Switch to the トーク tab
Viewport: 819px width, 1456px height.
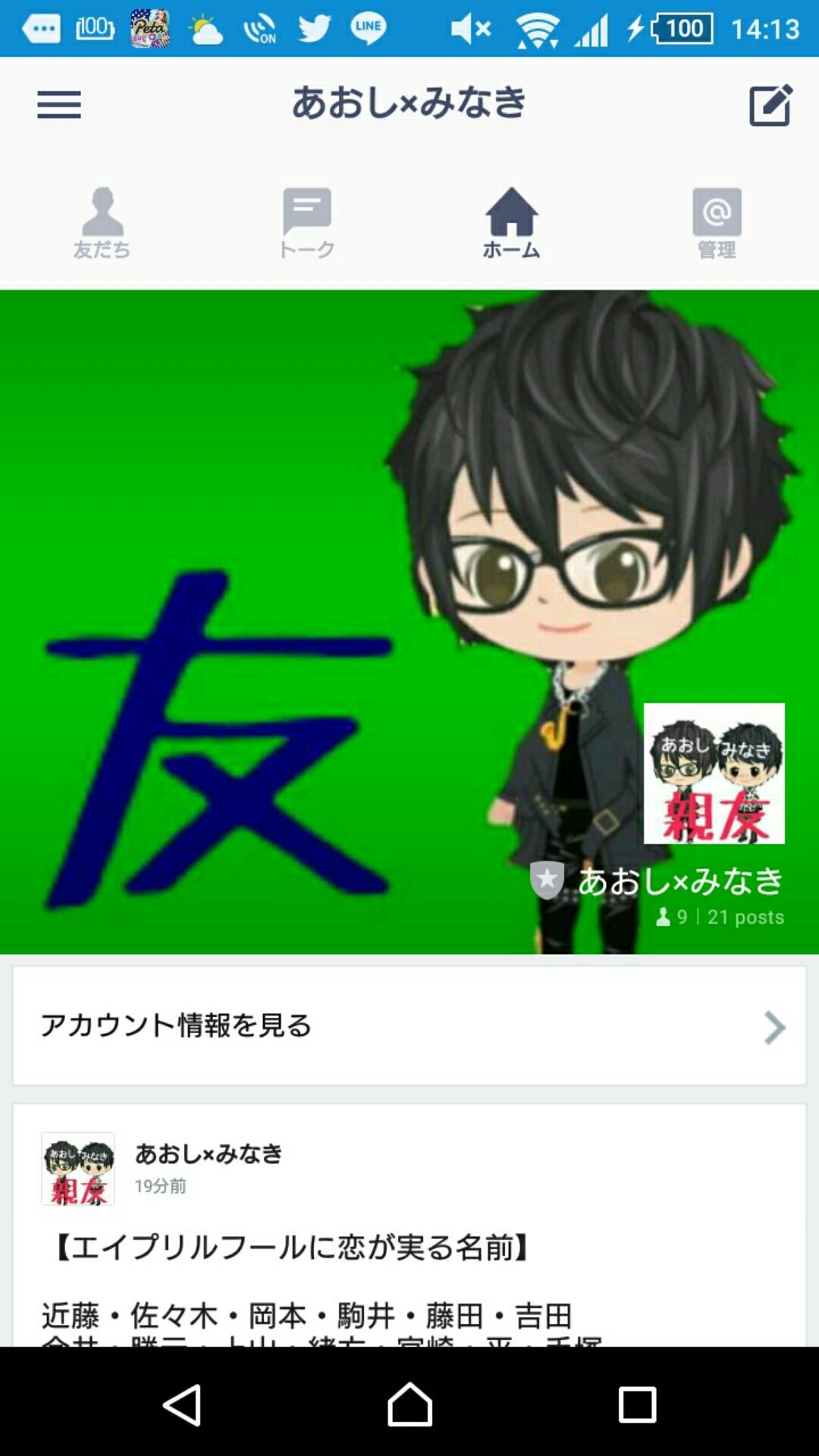click(x=306, y=223)
